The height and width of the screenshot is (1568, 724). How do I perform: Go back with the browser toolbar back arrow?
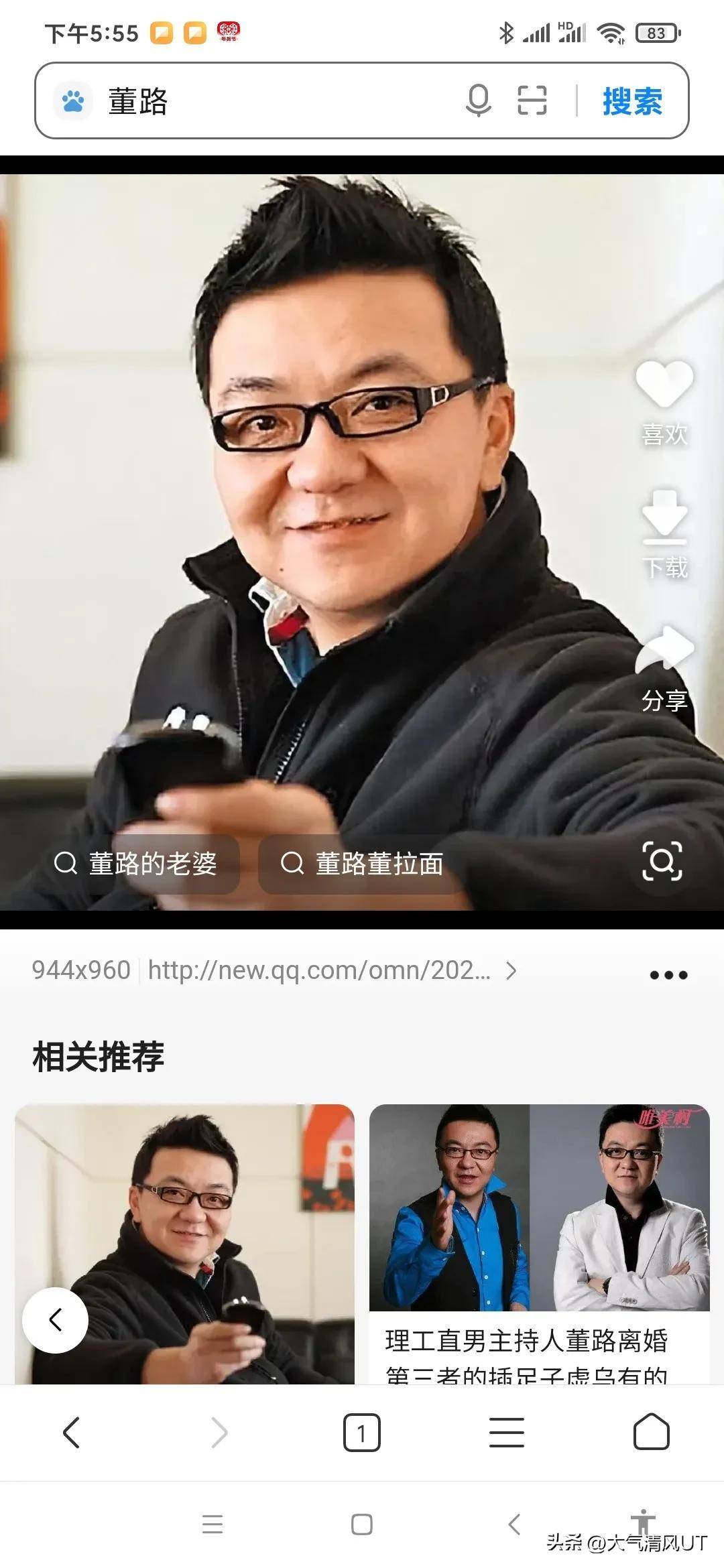tap(71, 1433)
